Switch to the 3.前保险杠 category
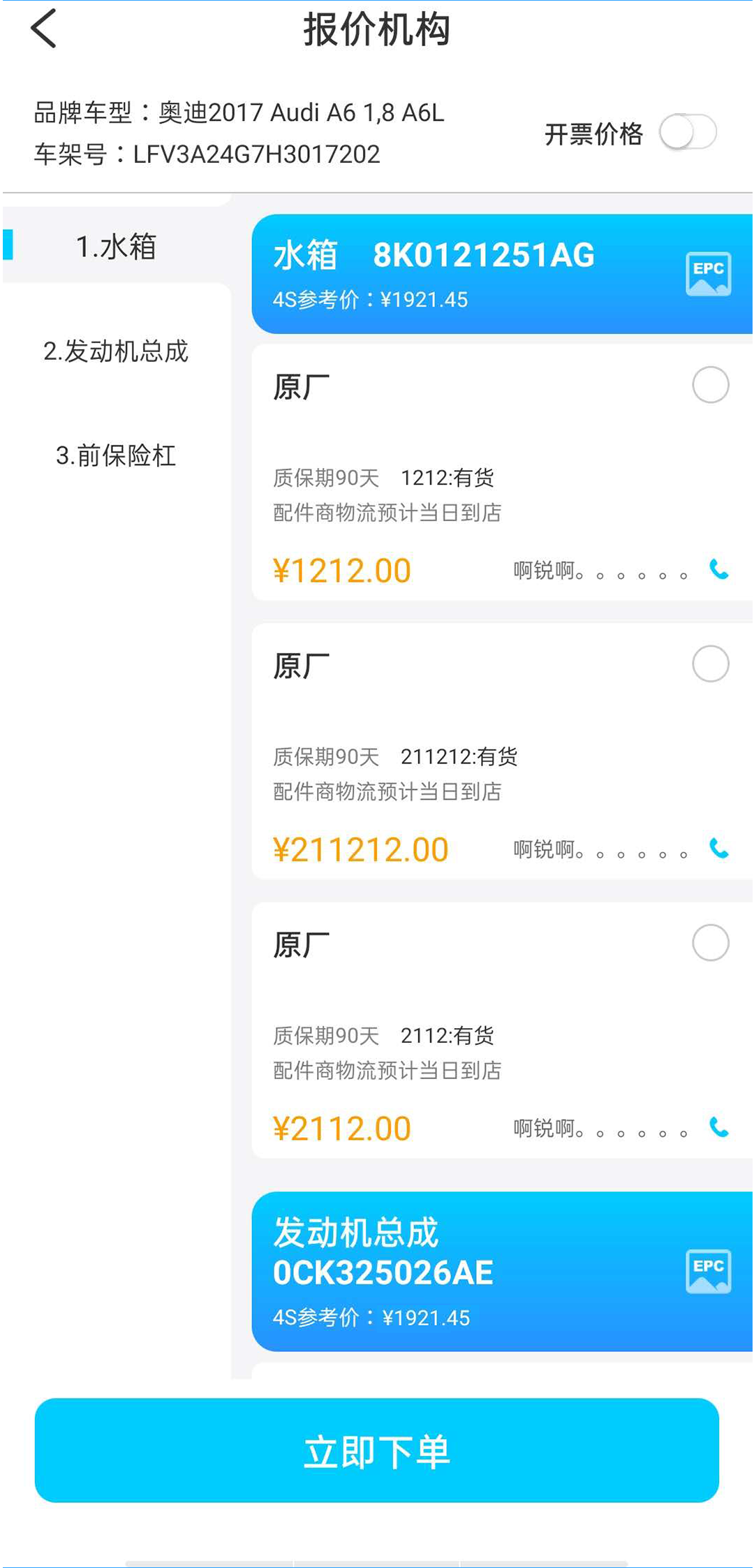The height and width of the screenshot is (1568, 754). click(117, 456)
